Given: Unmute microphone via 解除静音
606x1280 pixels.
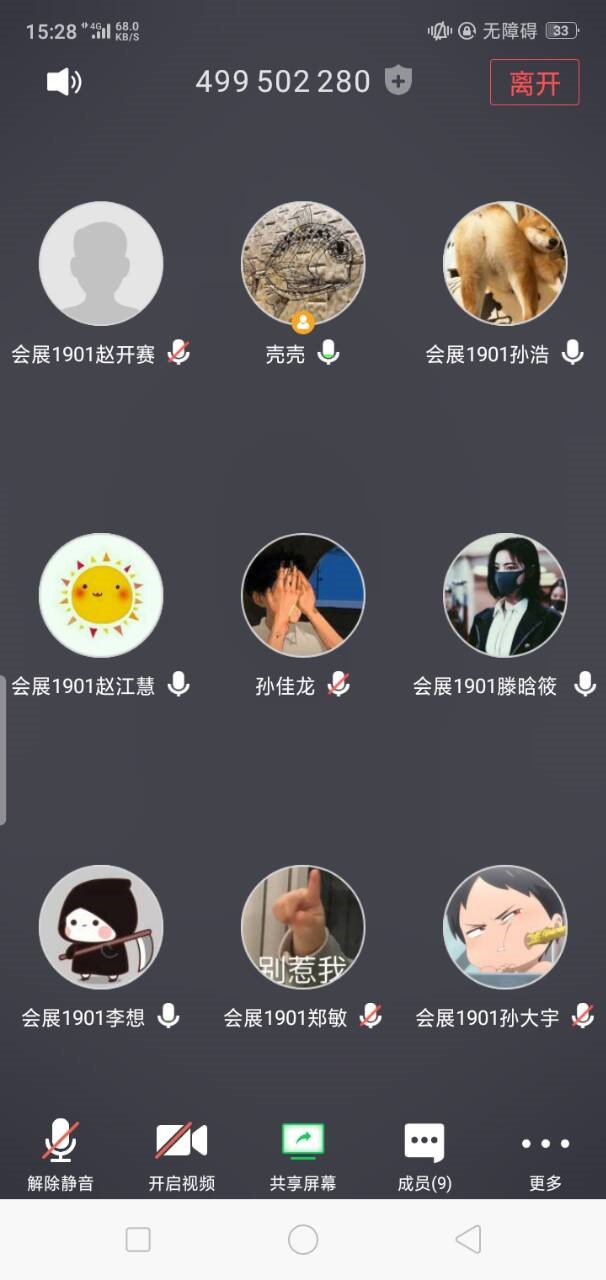Looking at the screenshot, I should (x=60, y=1154).
